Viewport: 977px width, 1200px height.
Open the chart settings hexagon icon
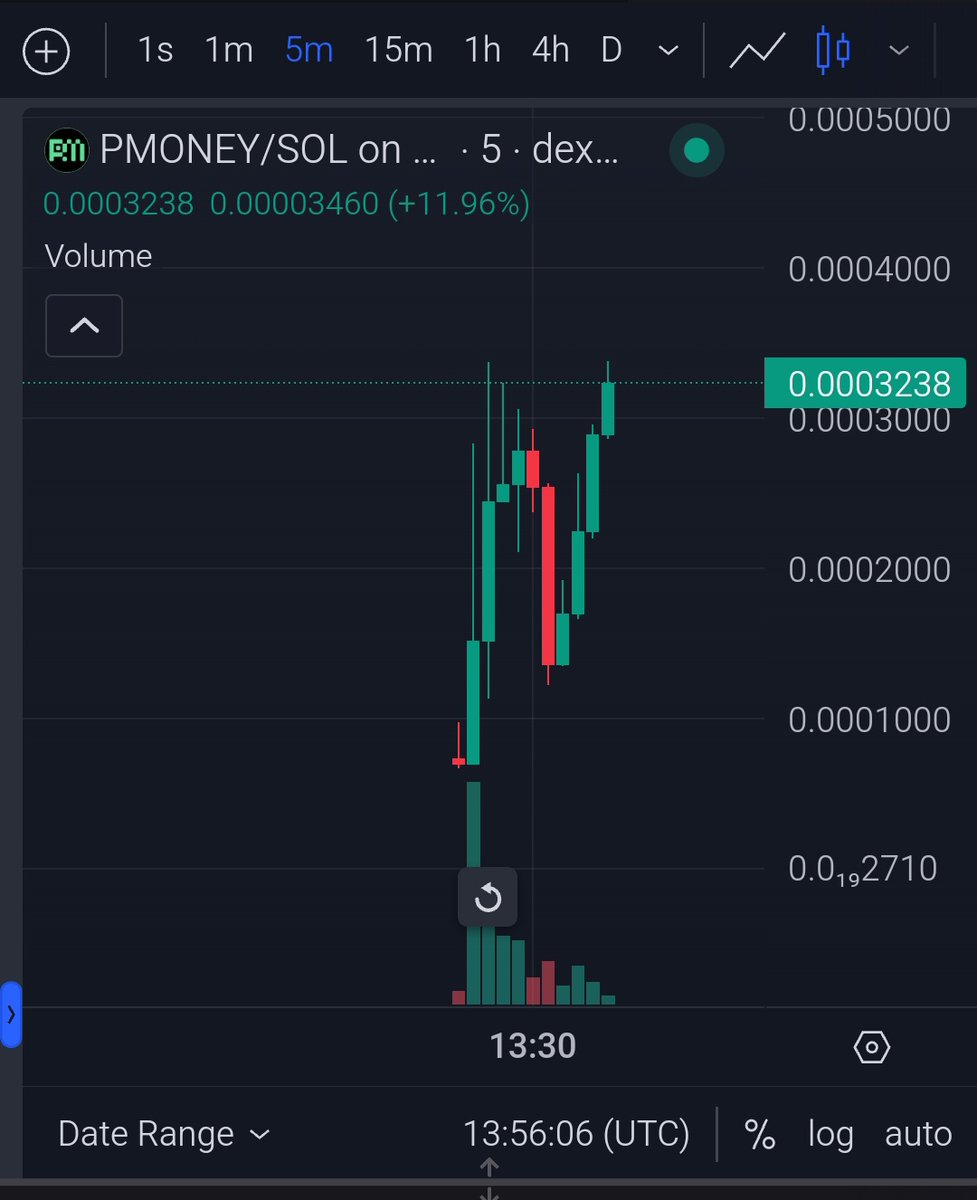tap(872, 1047)
